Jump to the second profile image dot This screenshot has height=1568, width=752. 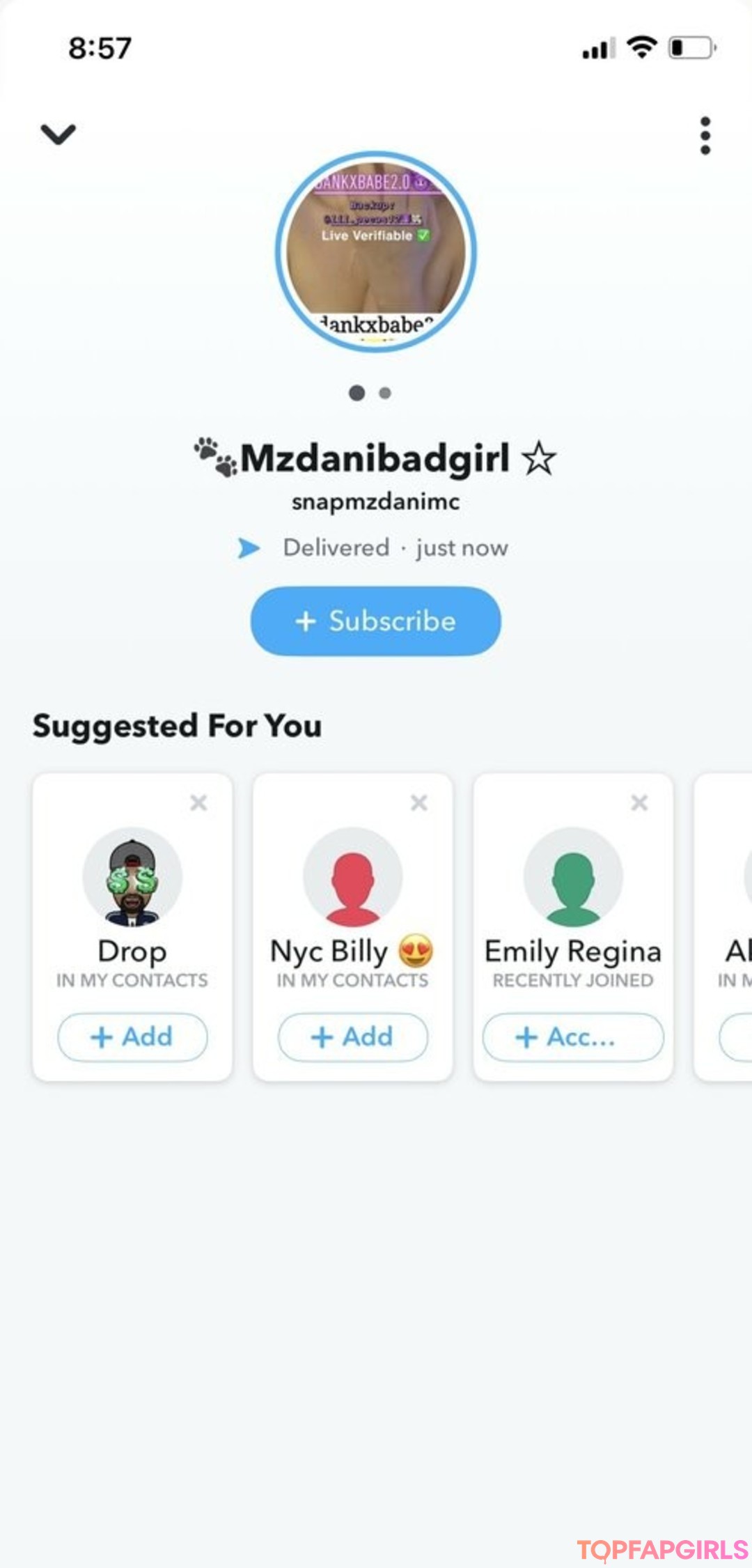pos(385,393)
